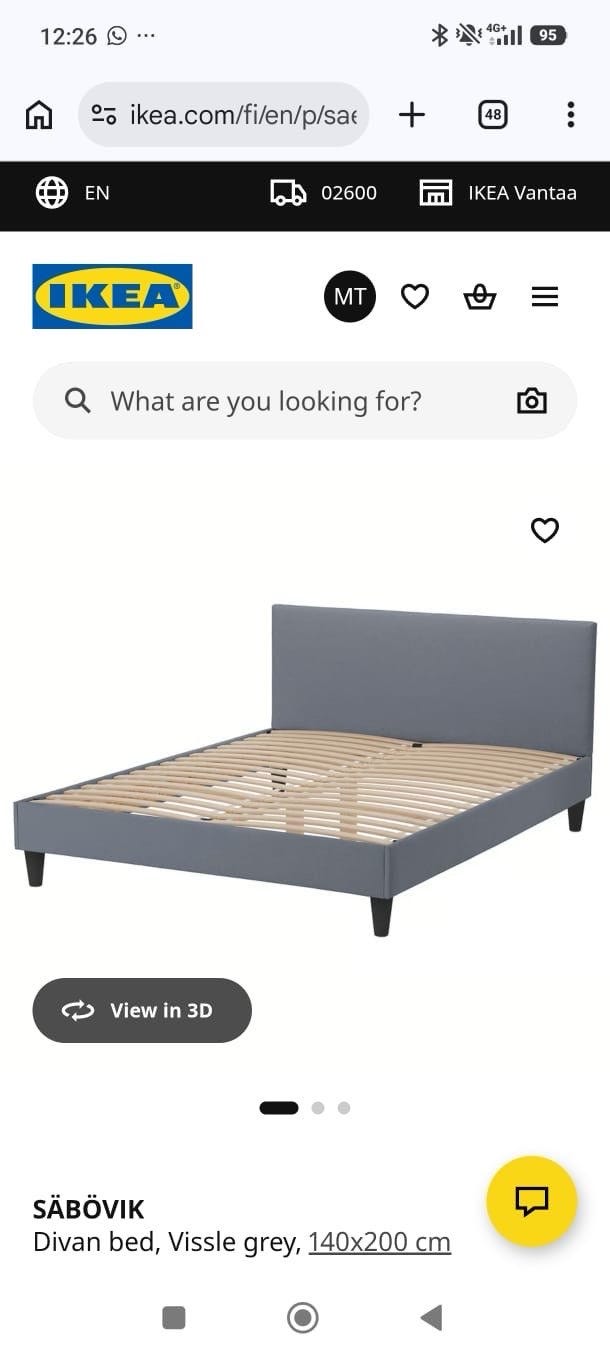This screenshot has height=1356, width=610.
Task: Tap the ikea.com address bar
Action: (224, 115)
